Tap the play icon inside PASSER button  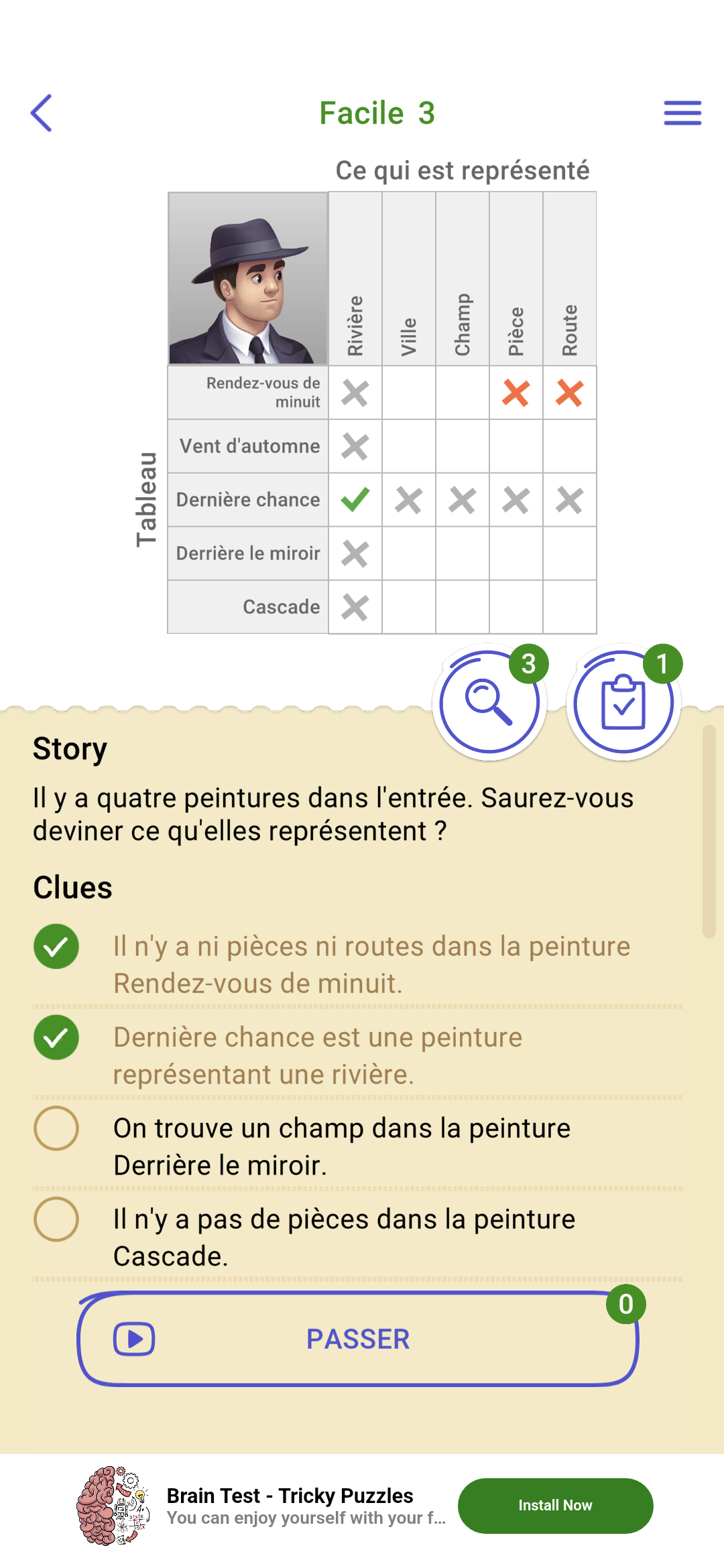[x=132, y=1340]
